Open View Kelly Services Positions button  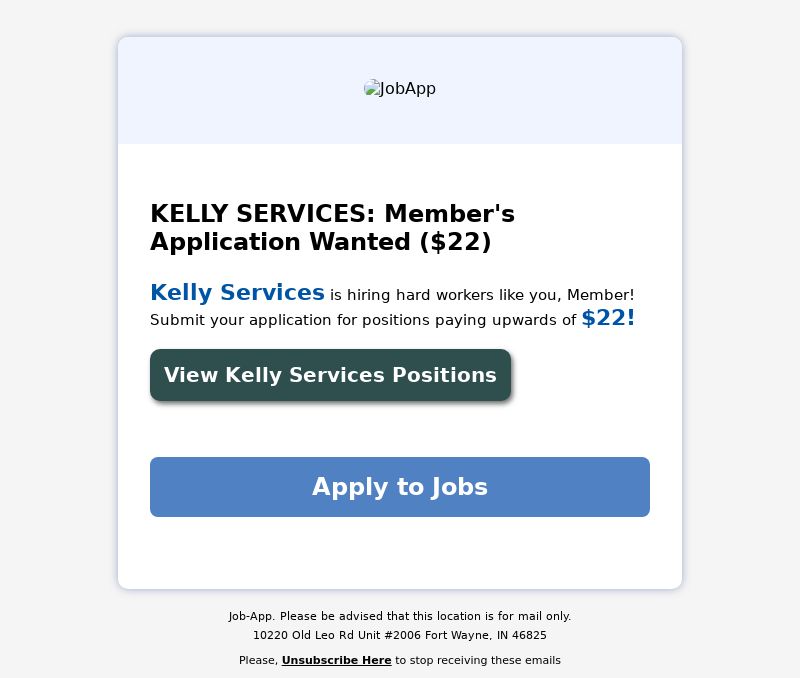[x=330, y=375]
